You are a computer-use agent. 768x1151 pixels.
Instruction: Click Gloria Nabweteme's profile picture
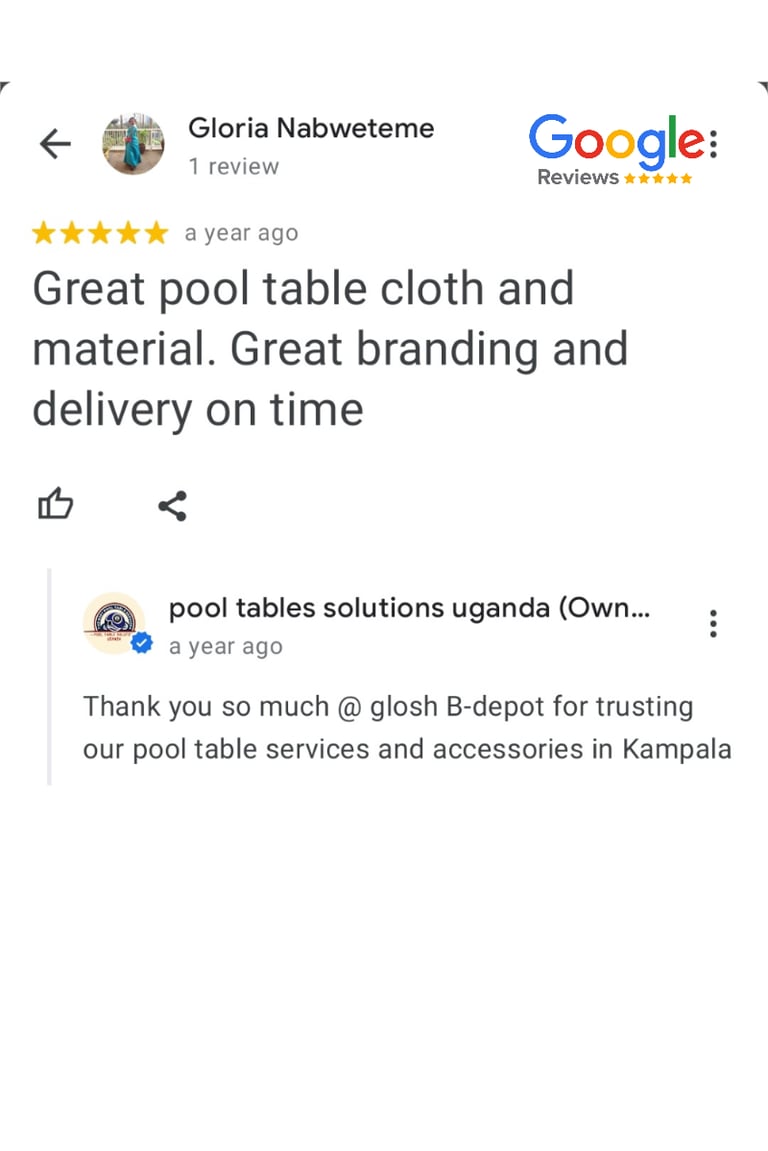coord(133,142)
